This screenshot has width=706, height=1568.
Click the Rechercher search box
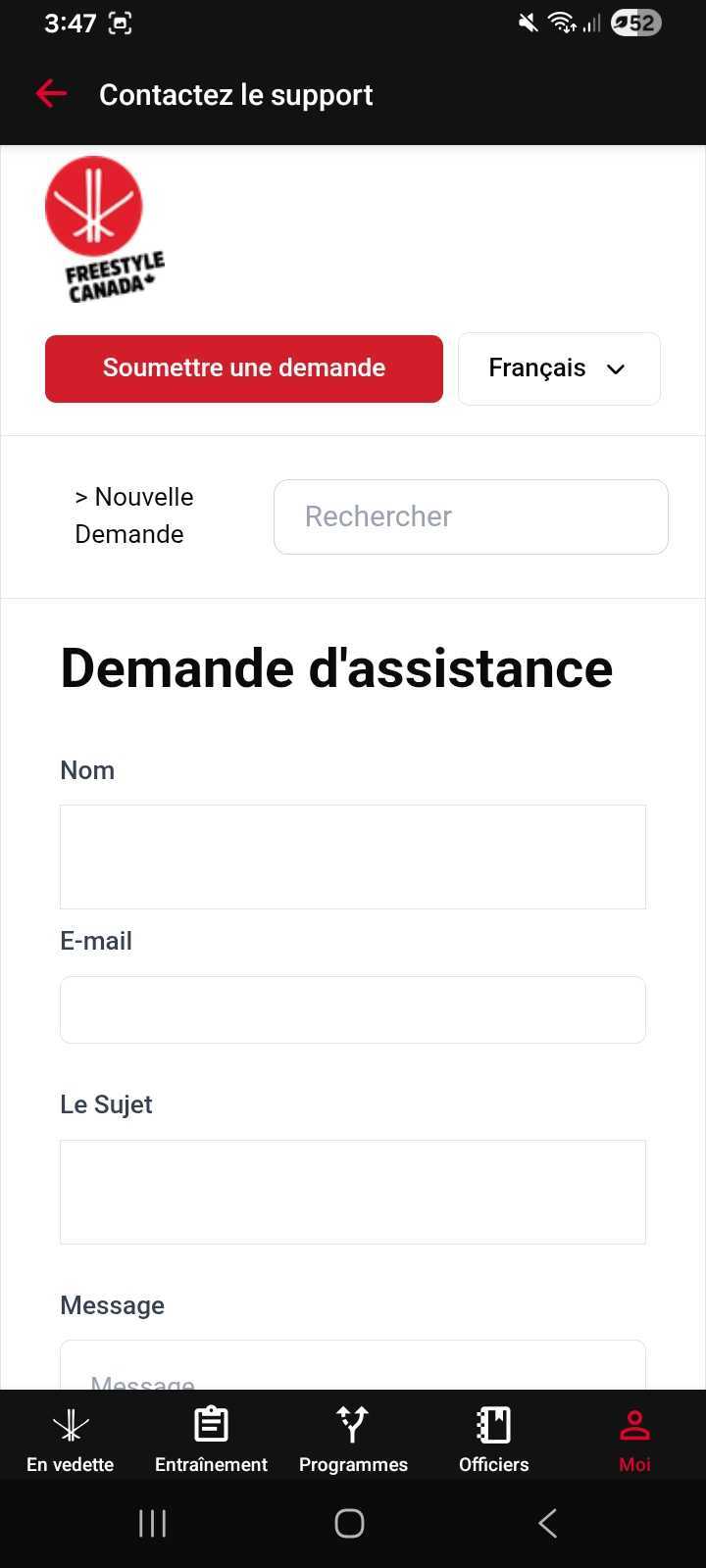pyautogui.click(x=471, y=516)
